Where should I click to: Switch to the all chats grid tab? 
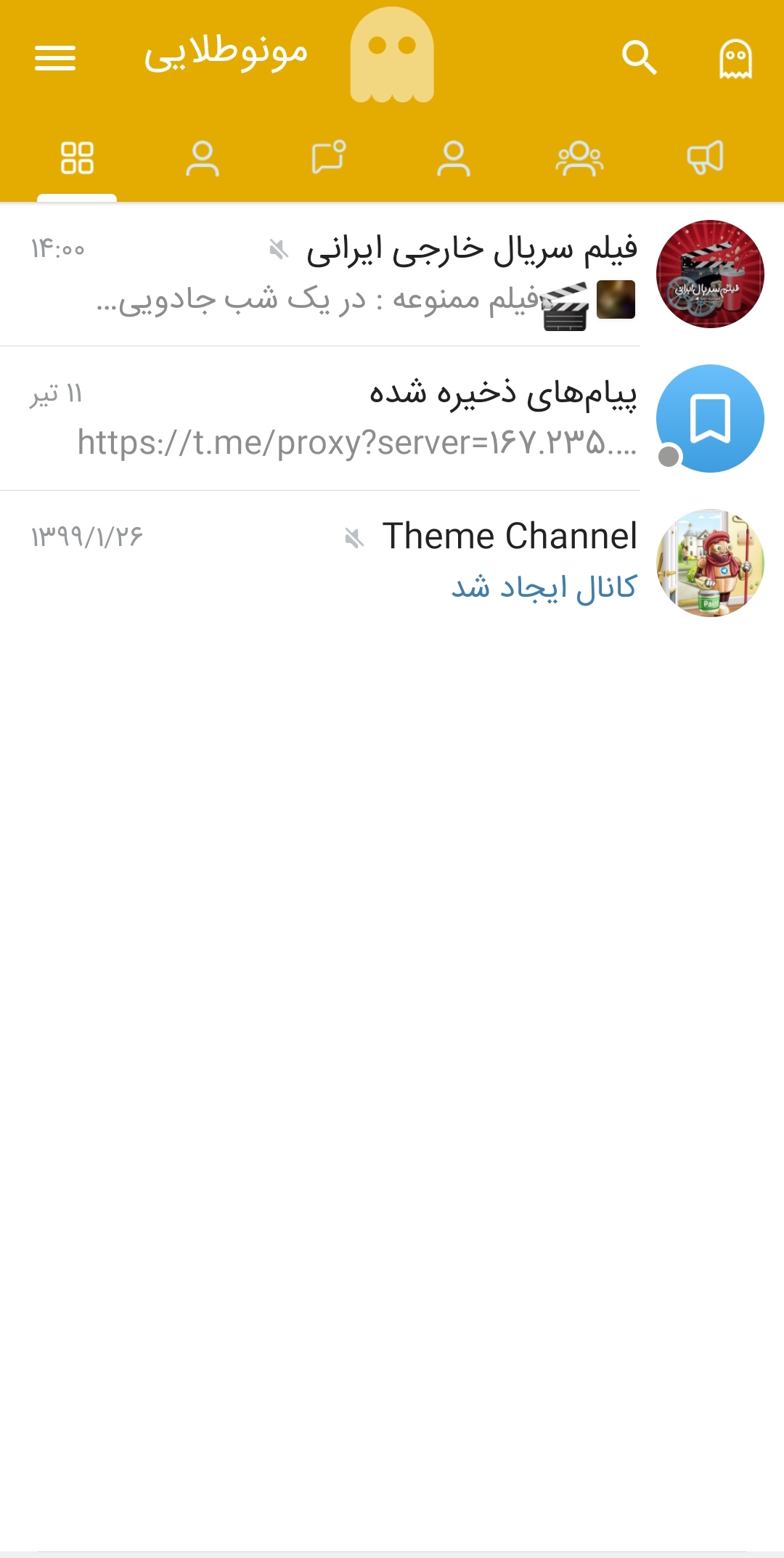point(77,158)
